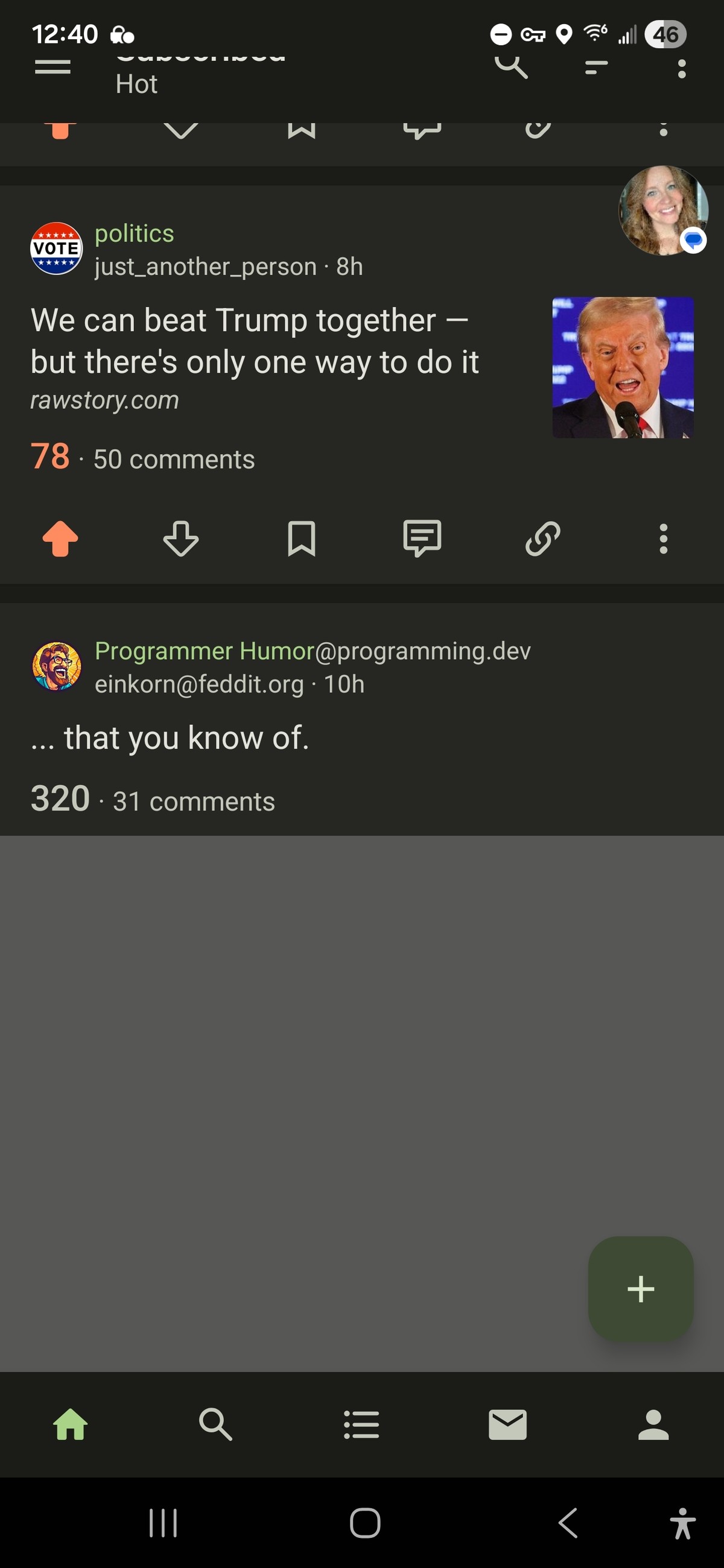The width and height of the screenshot is (724, 1568).
Task: Switch to the Search tab in bottom bar
Action: pos(215,1424)
